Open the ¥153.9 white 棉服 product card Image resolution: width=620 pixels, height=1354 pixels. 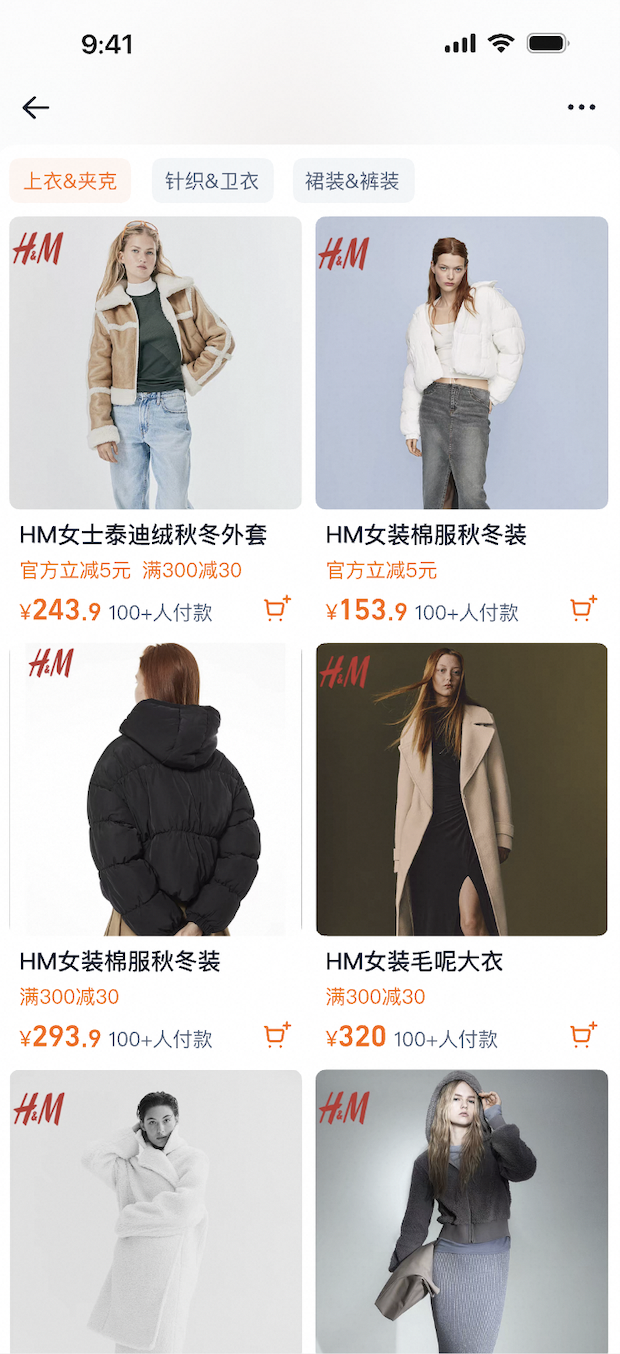pos(461,363)
